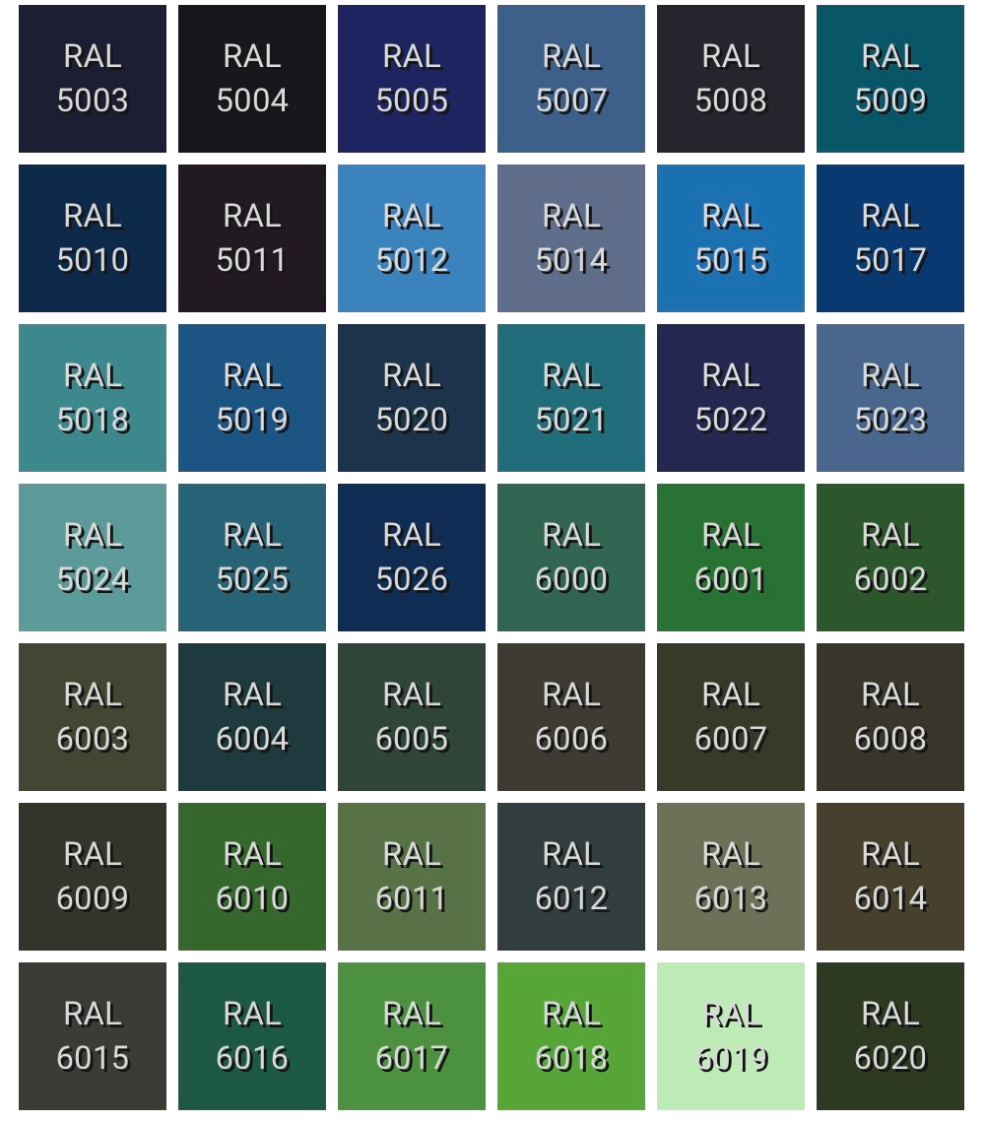The image size is (986, 1122).
Task: Choose color RAL 5009
Action: point(890,79)
